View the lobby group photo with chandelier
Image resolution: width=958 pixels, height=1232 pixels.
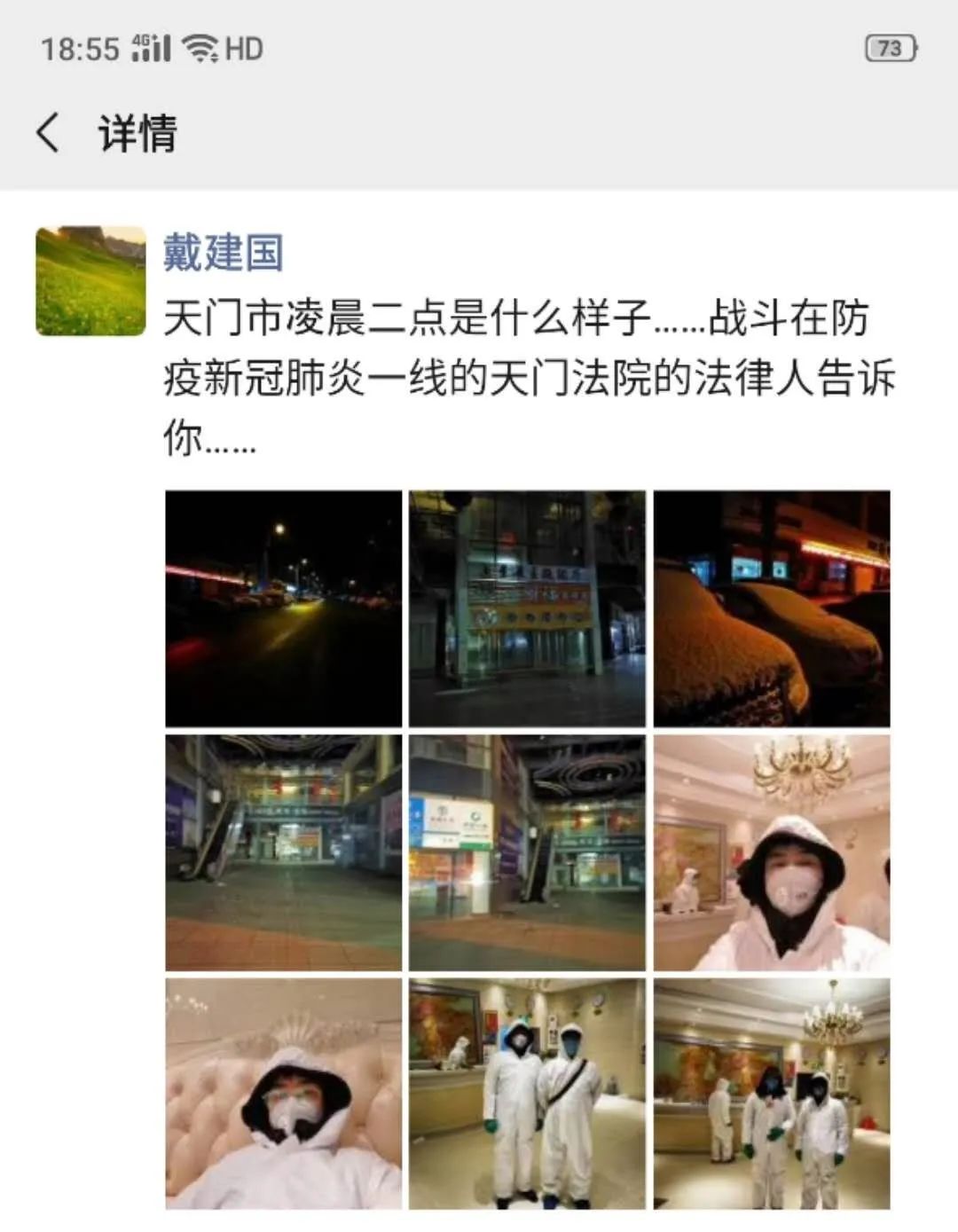[x=771, y=1094]
